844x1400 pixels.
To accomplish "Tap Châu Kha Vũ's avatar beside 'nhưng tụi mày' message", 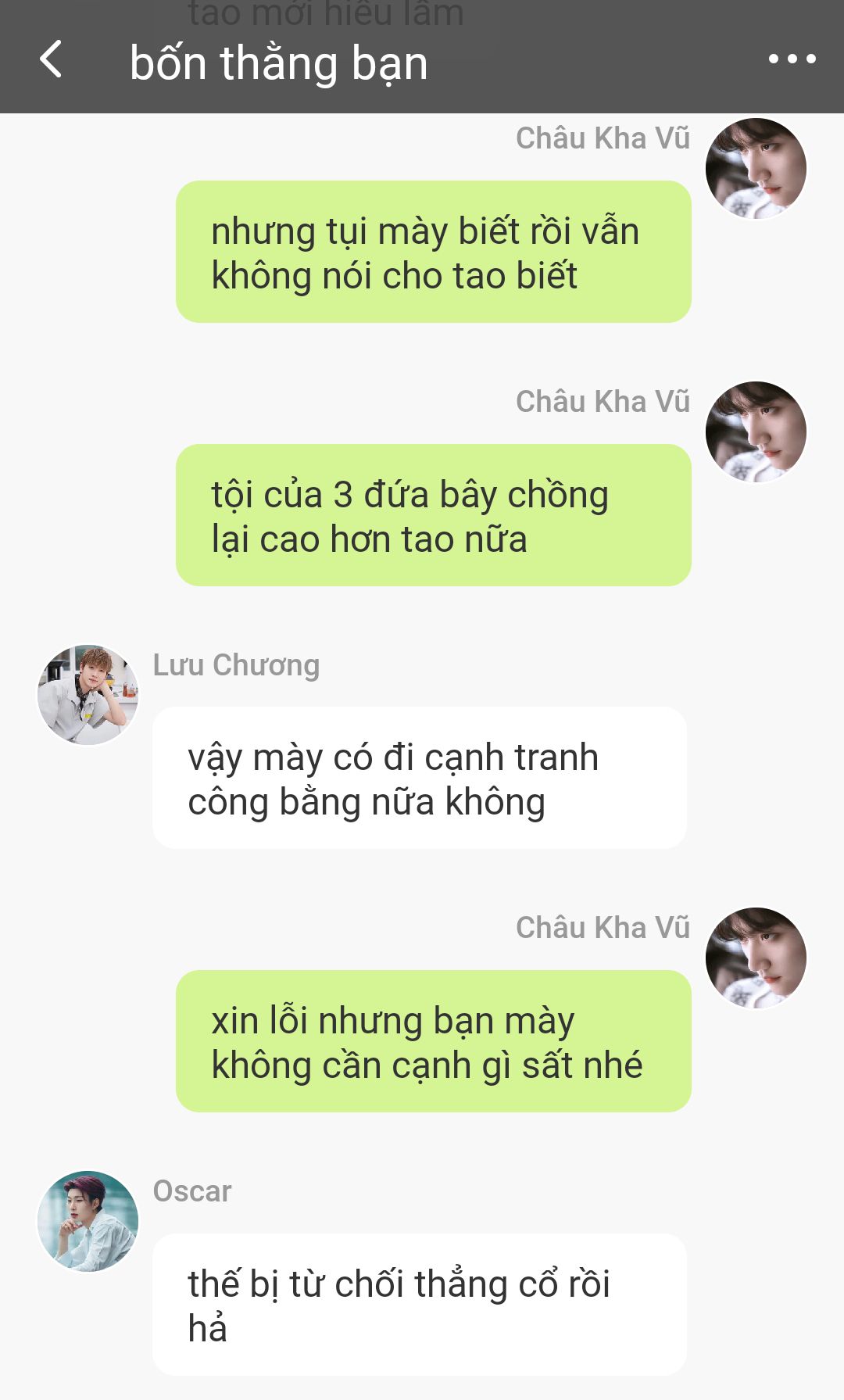I will pyautogui.click(x=756, y=168).
